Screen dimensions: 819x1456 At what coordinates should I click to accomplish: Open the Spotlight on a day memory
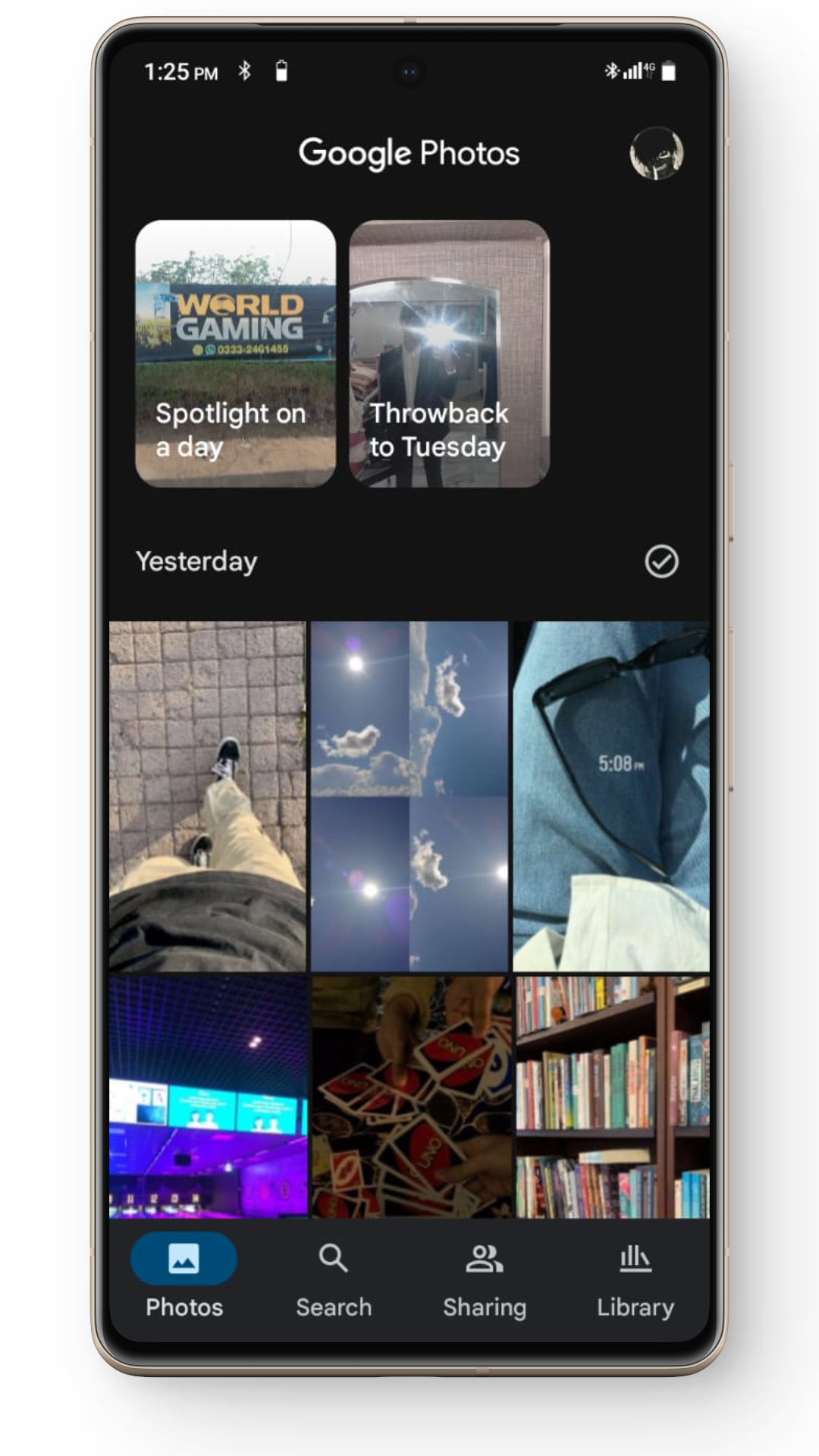[x=235, y=353]
